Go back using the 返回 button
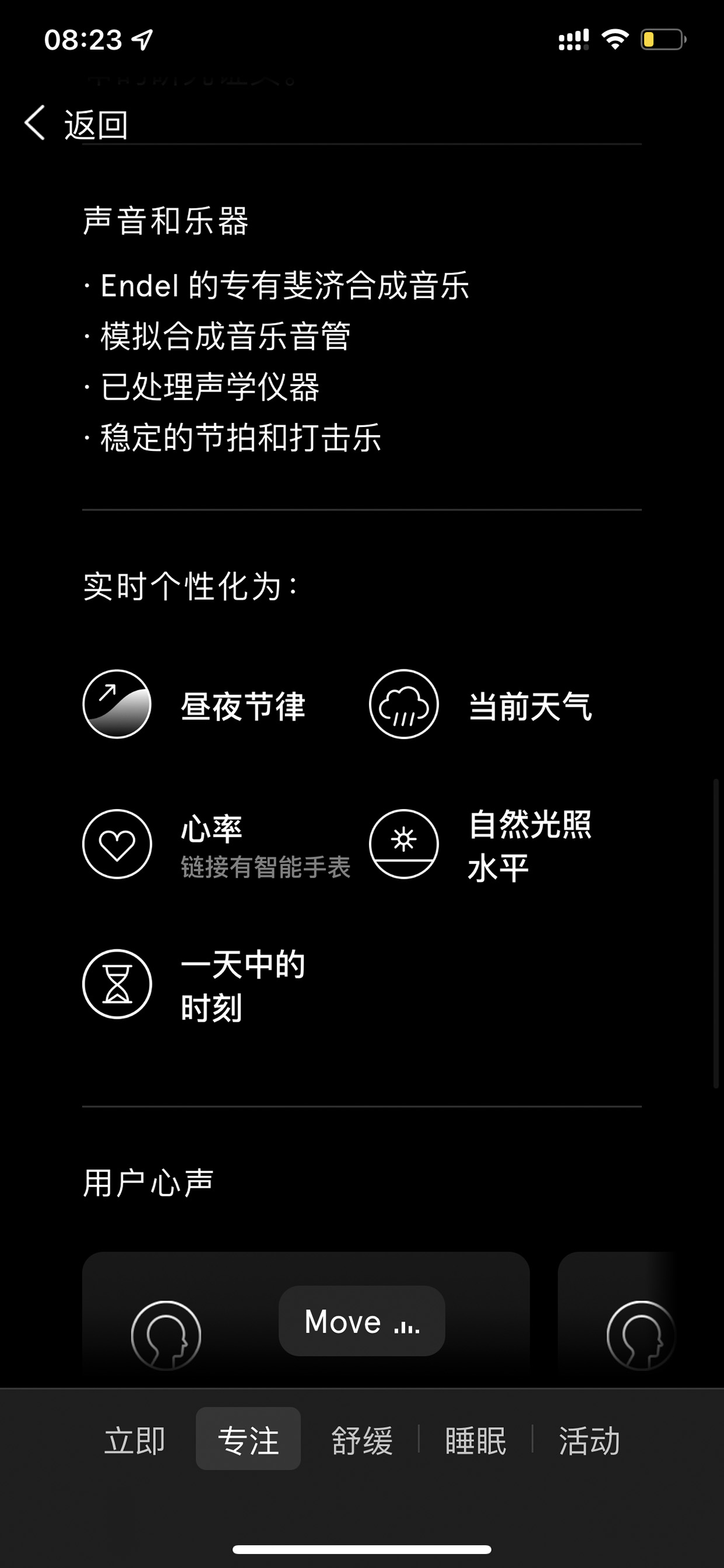Image resolution: width=724 pixels, height=1568 pixels. pos(76,124)
